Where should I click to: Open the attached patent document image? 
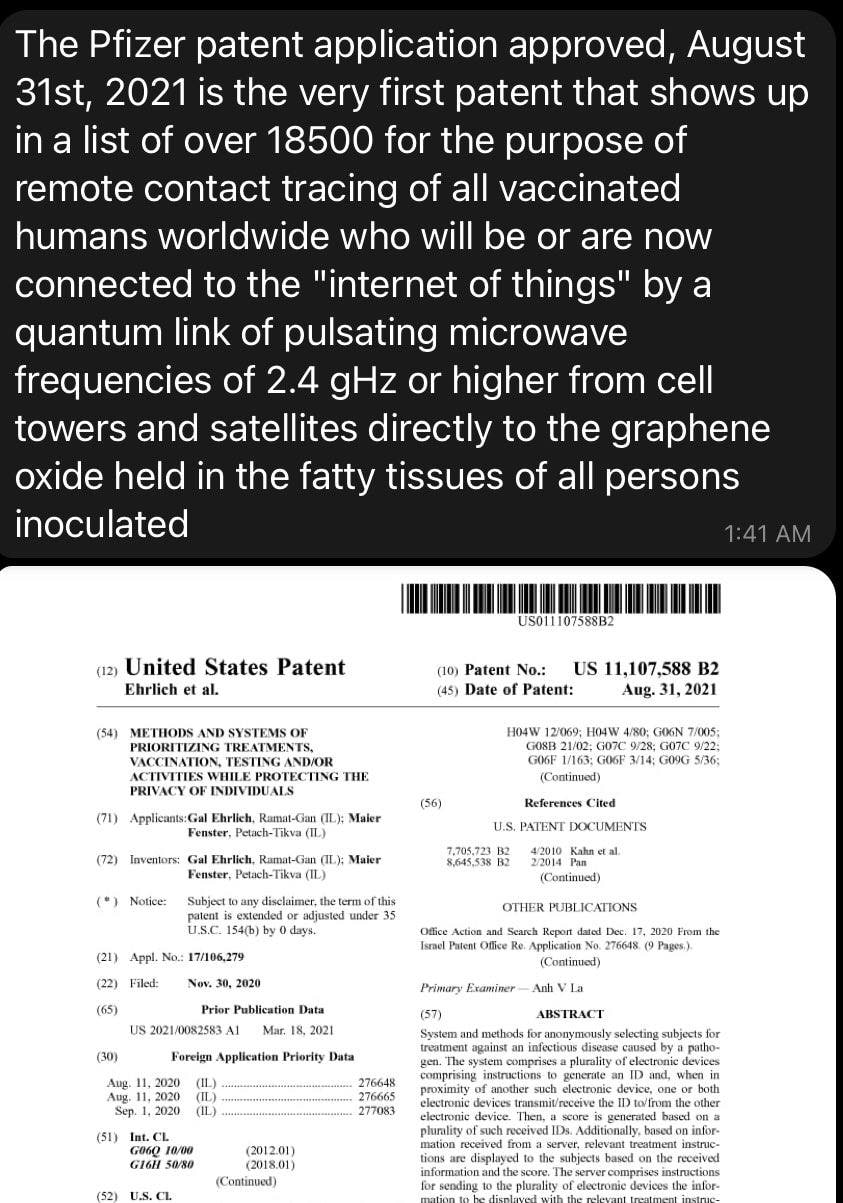[418, 885]
